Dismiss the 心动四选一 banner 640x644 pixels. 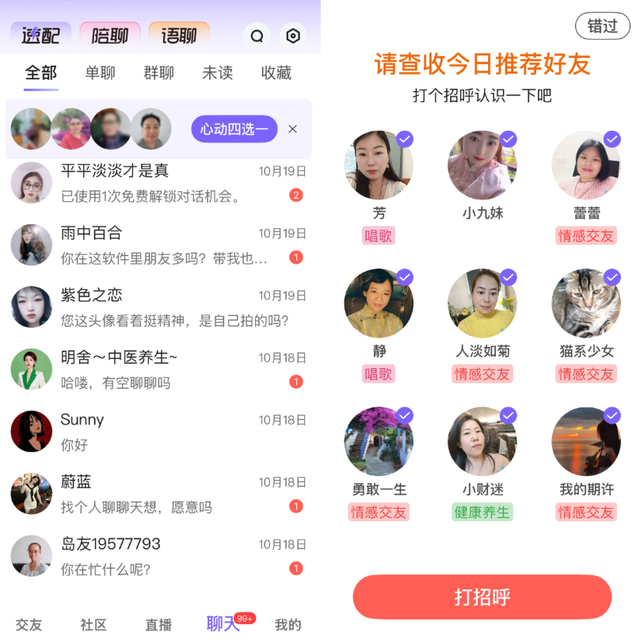tap(292, 129)
